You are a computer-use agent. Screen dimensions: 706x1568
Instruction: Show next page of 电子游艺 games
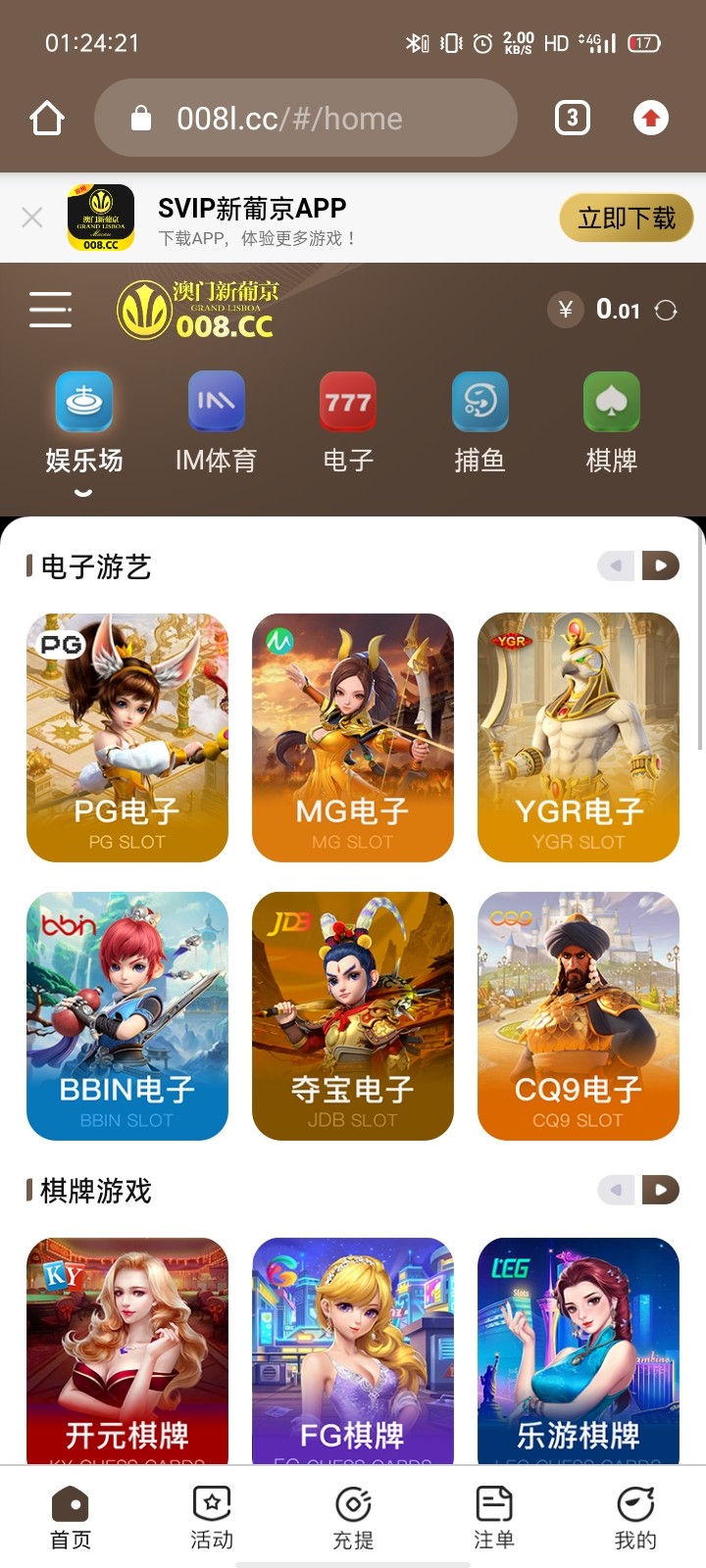[661, 565]
